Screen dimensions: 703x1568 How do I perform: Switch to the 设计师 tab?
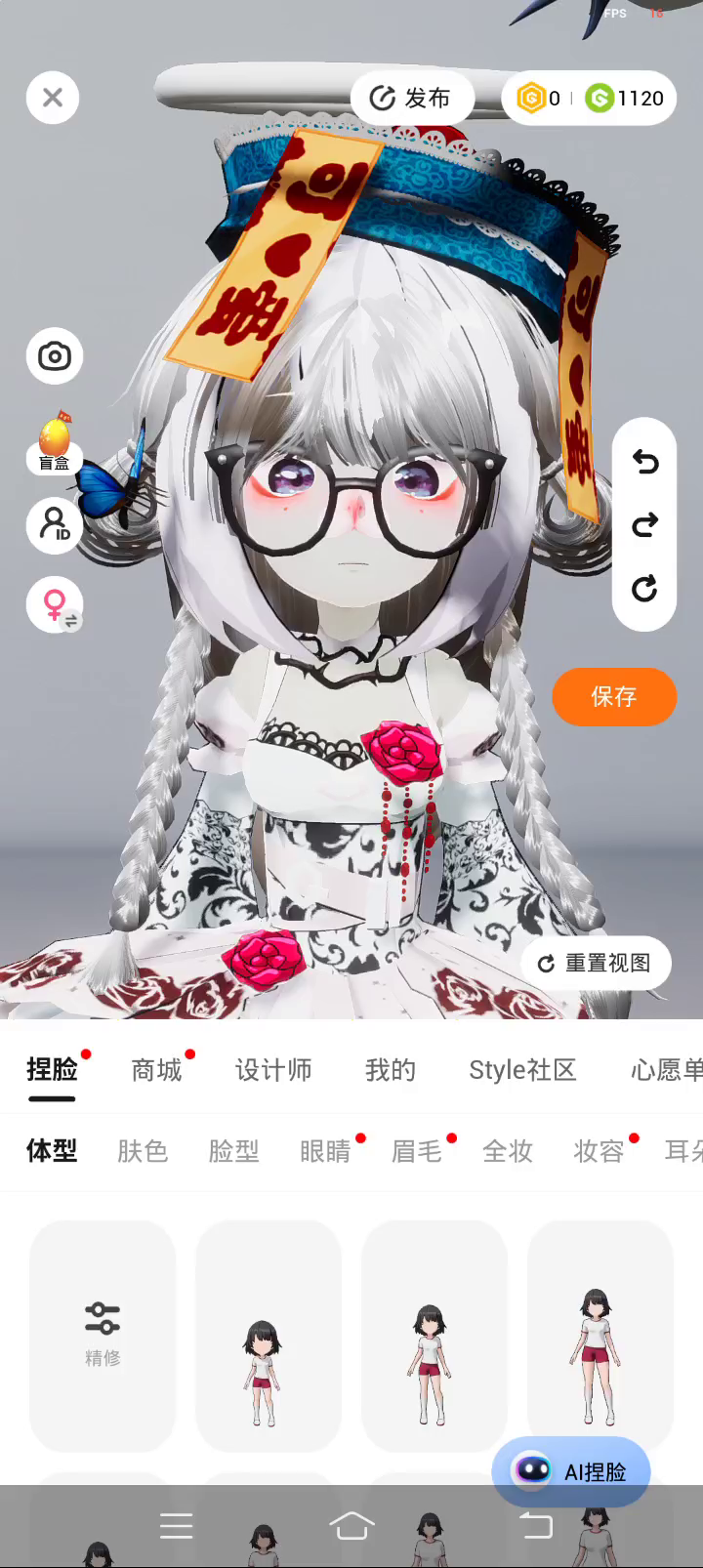pos(273,1070)
